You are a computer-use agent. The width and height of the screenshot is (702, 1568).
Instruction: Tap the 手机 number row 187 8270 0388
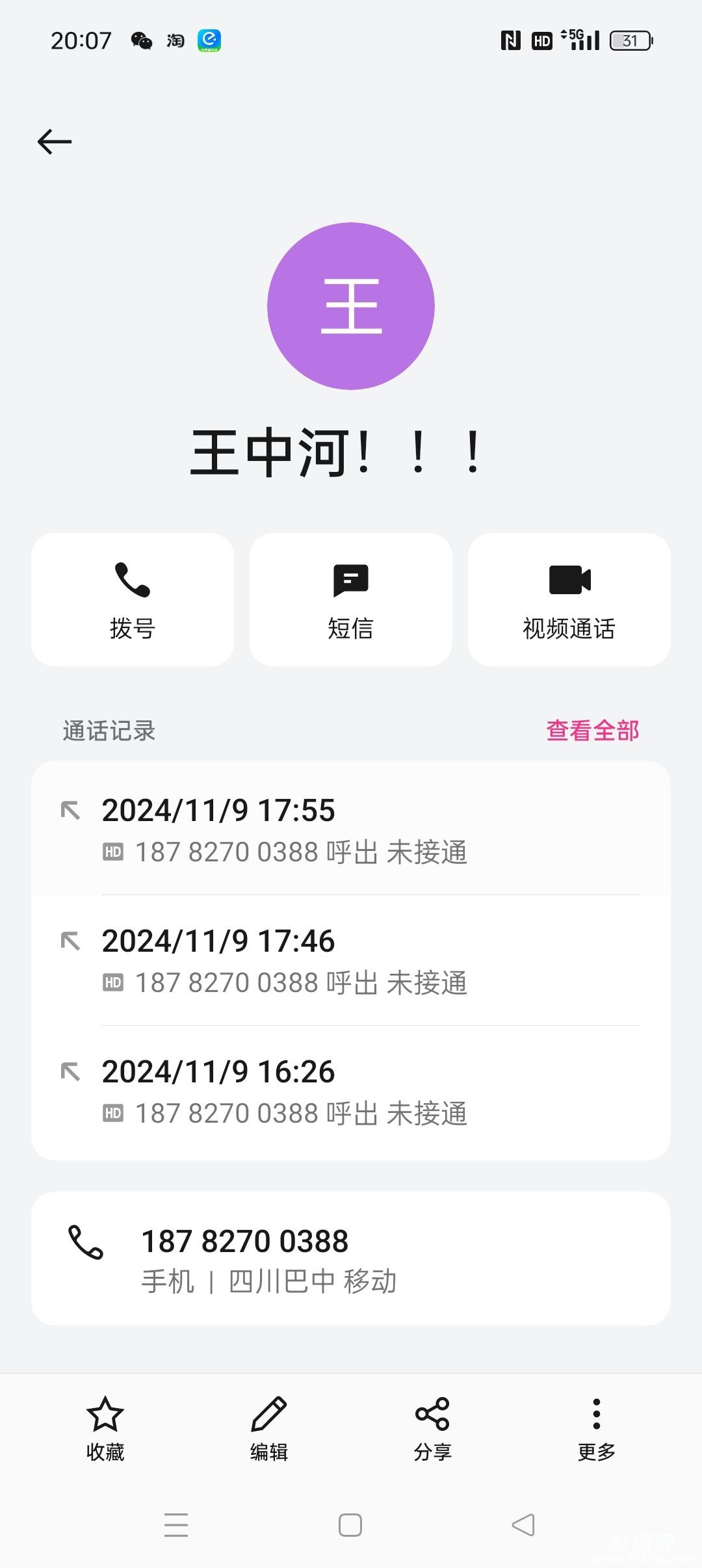pyautogui.click(x=351, y=1259)
